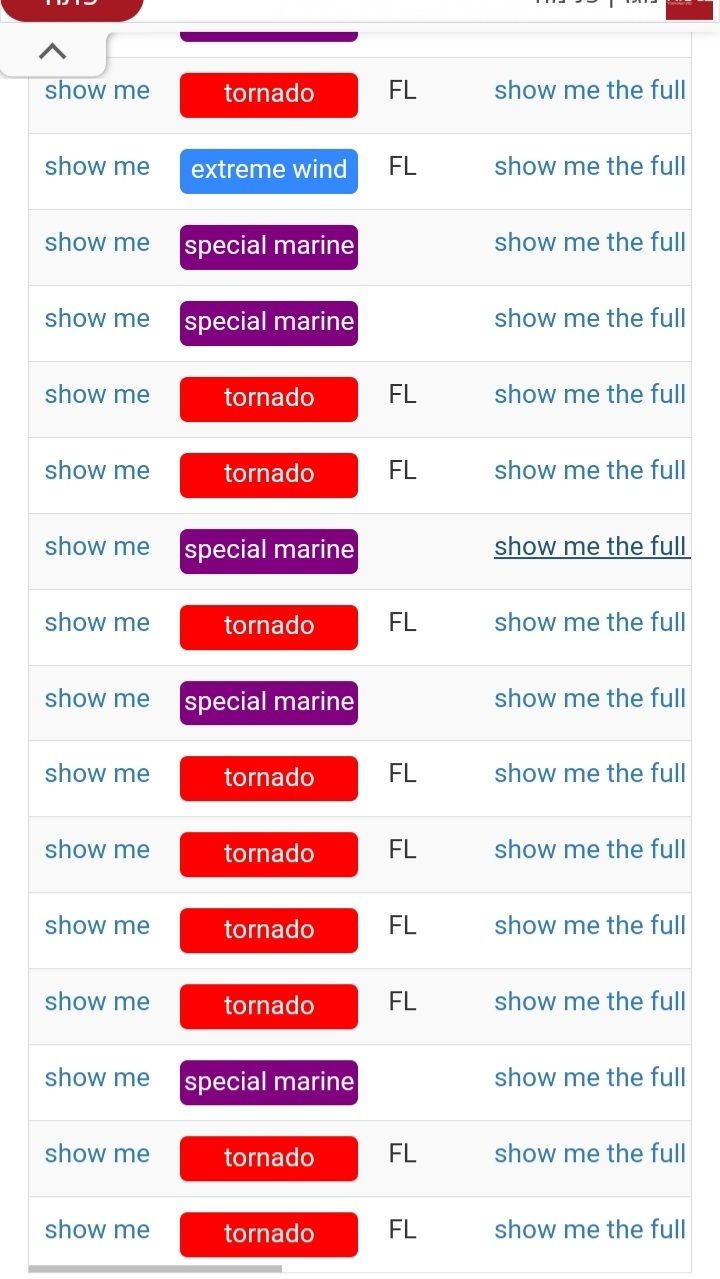Tap the up-chevron collapse button

pyautogui.click(x=53, y=51)
